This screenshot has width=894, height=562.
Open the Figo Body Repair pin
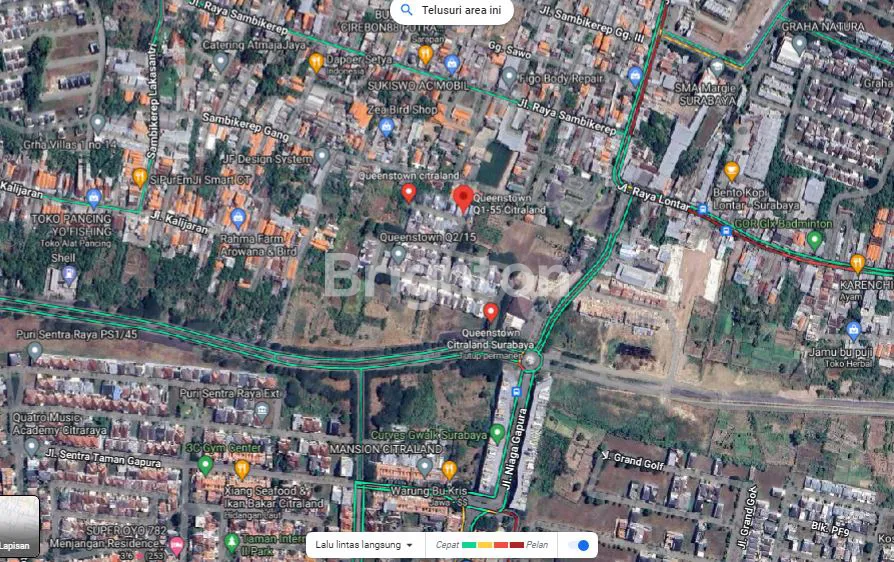point(509,75)
